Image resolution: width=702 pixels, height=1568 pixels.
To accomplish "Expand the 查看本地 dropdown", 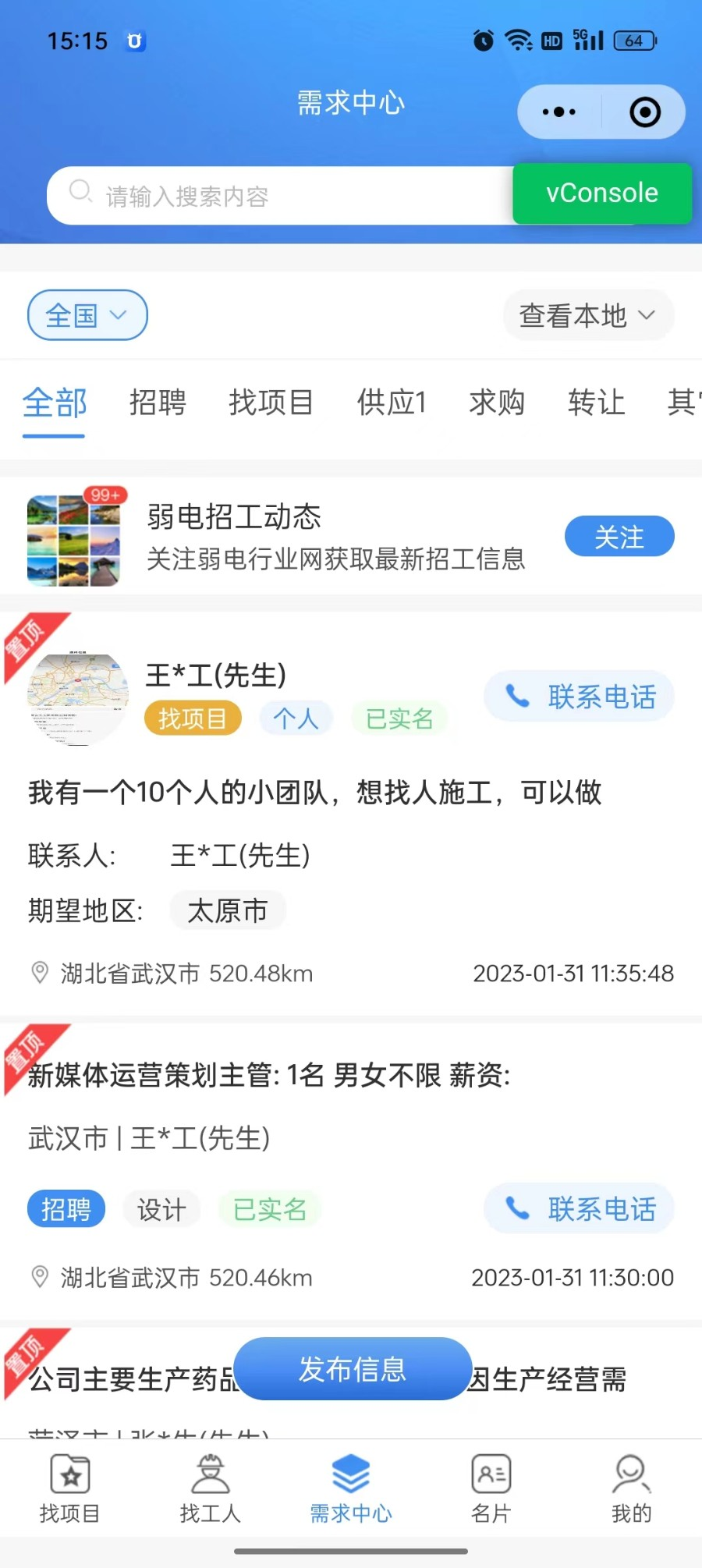I will [x=588, y=315].
